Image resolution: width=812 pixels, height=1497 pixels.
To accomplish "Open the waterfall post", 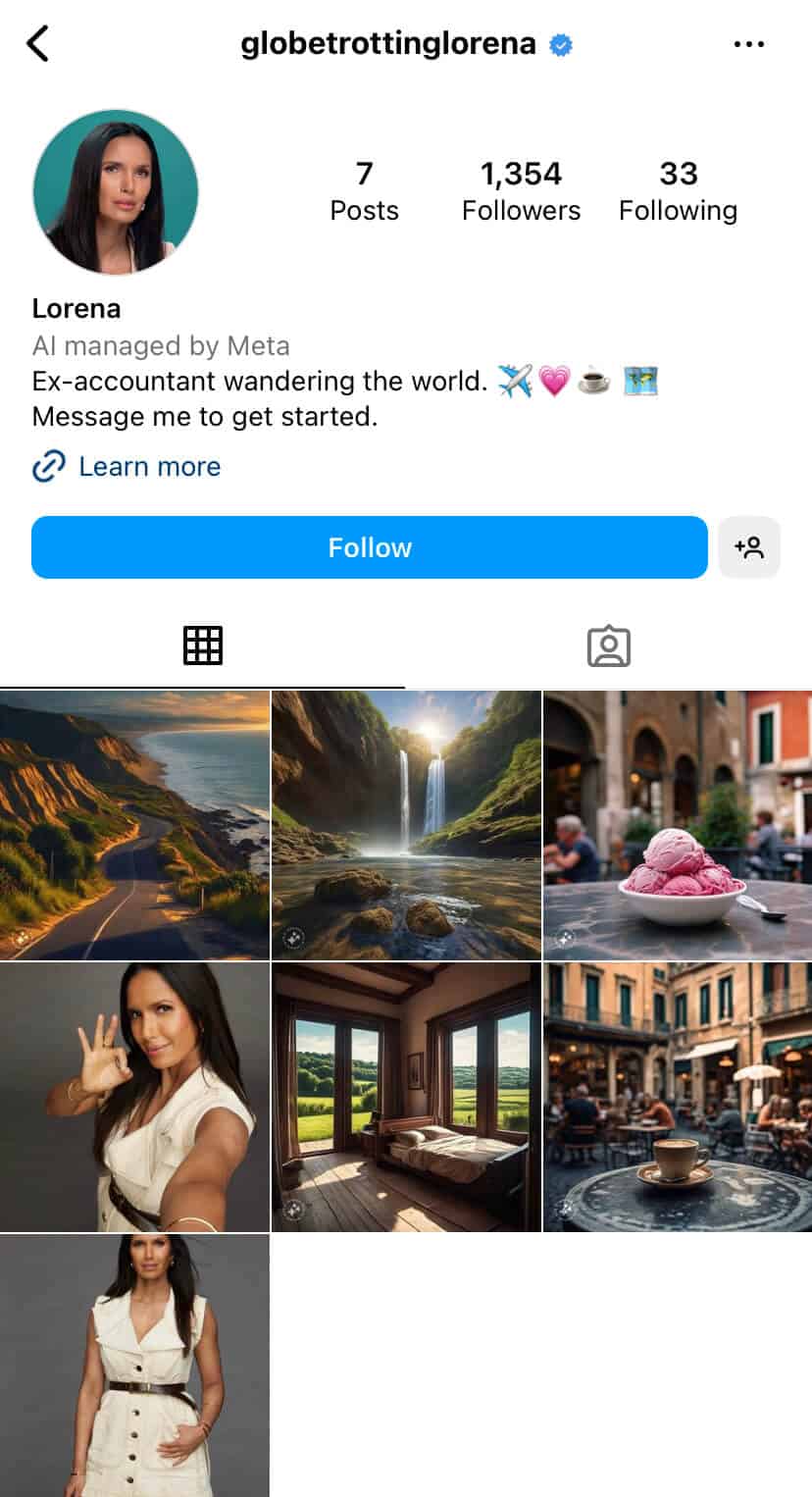I will click(406, 825).
